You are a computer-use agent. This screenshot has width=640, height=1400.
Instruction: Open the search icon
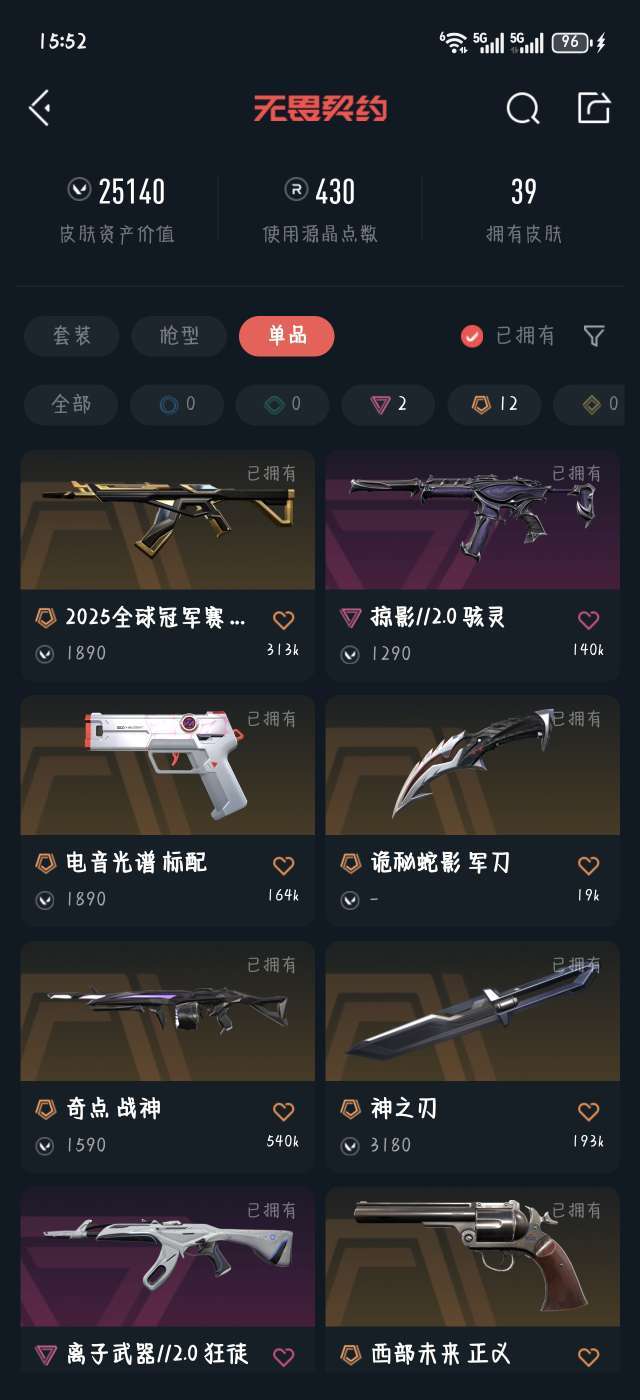click(x=522, y=108)
